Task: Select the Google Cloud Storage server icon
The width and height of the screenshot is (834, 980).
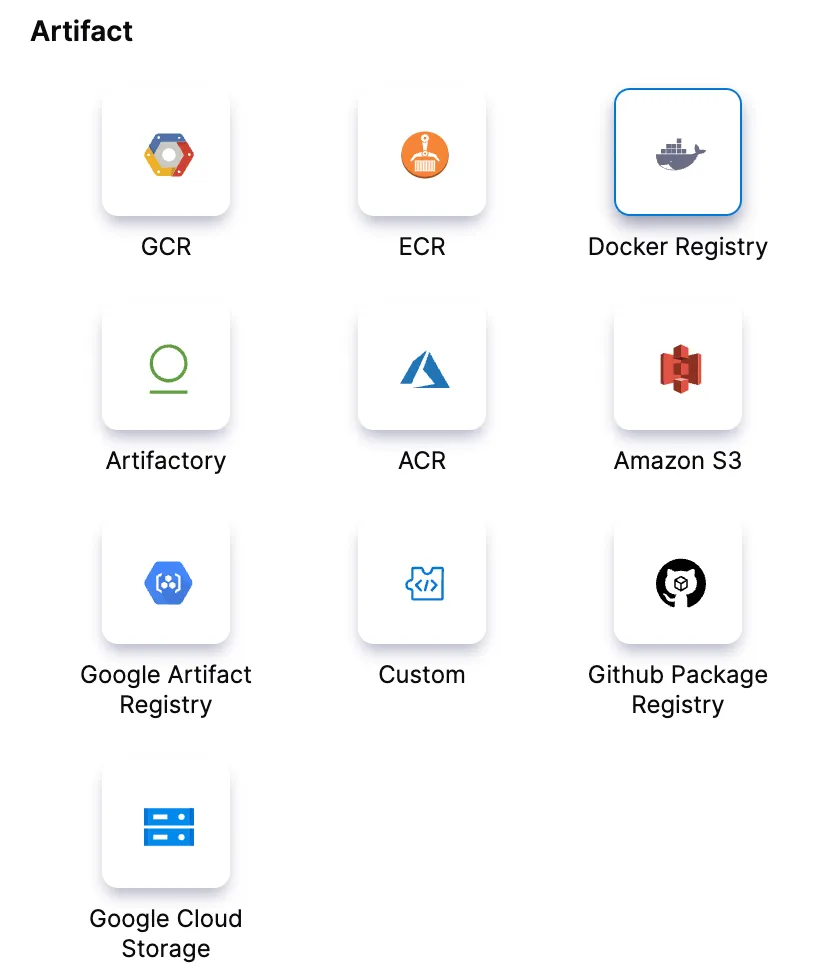Action: click(166, 822)
